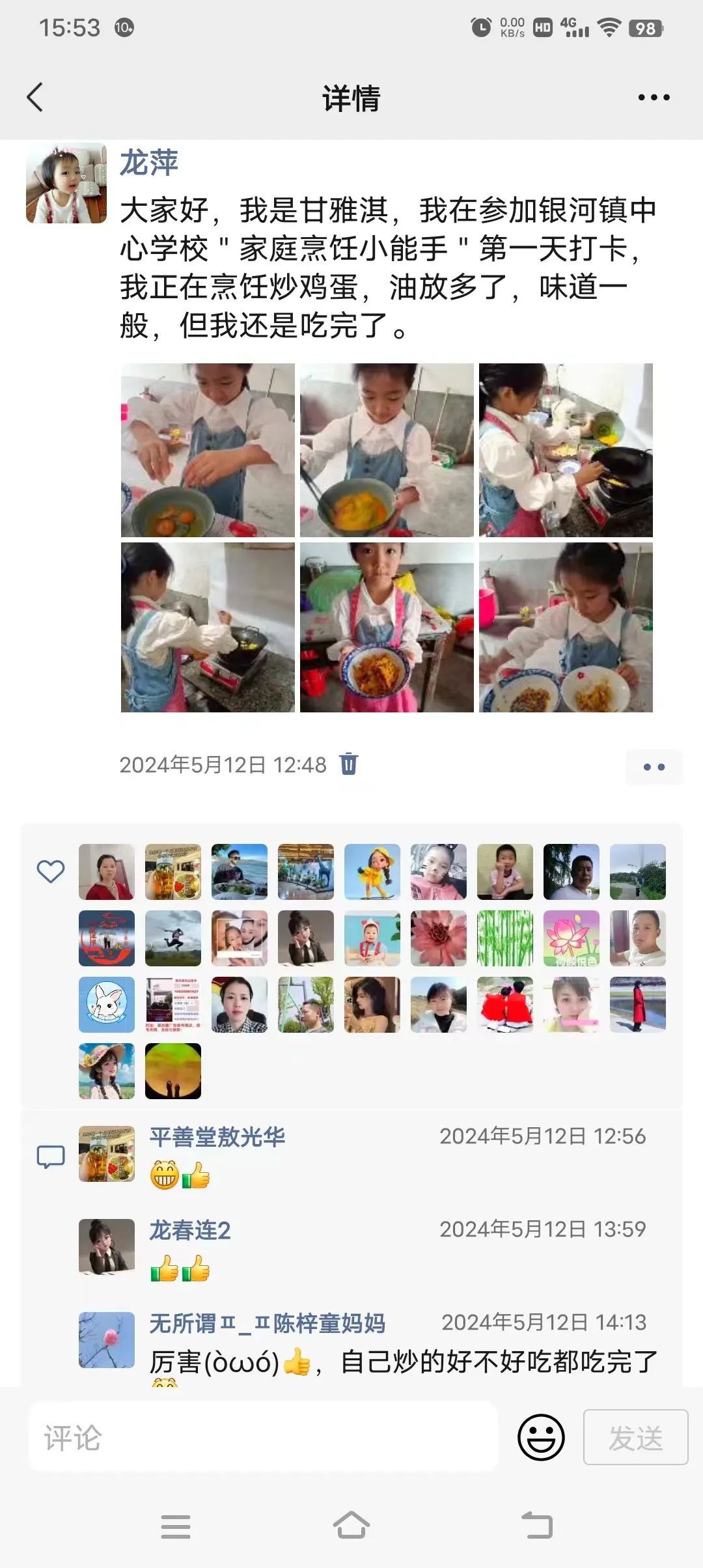View the third photo of stir-frying at the wok
The image size is (703, 1568).
pyautogui.click(x=566, y=450)
